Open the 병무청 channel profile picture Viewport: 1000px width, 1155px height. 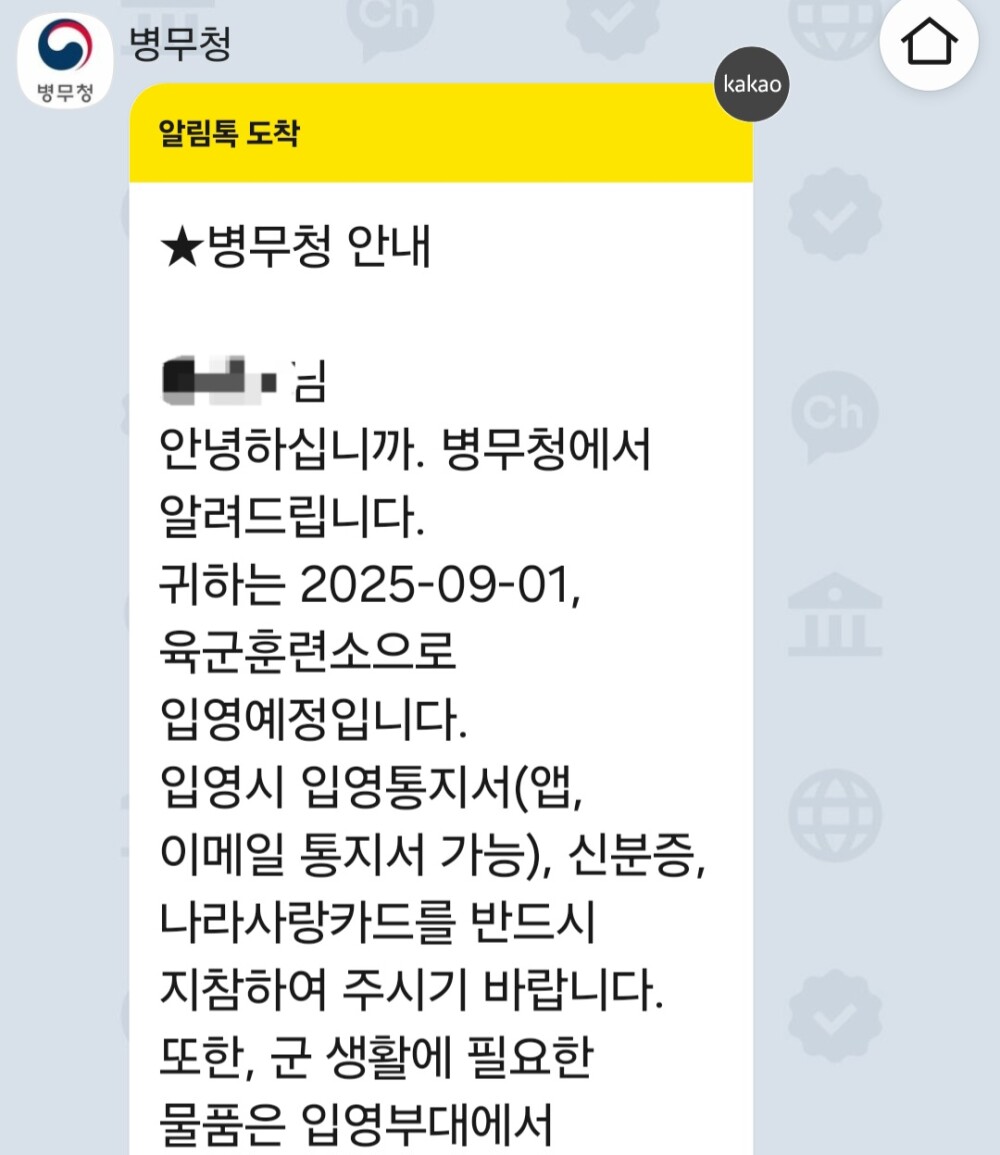point(65,62)
